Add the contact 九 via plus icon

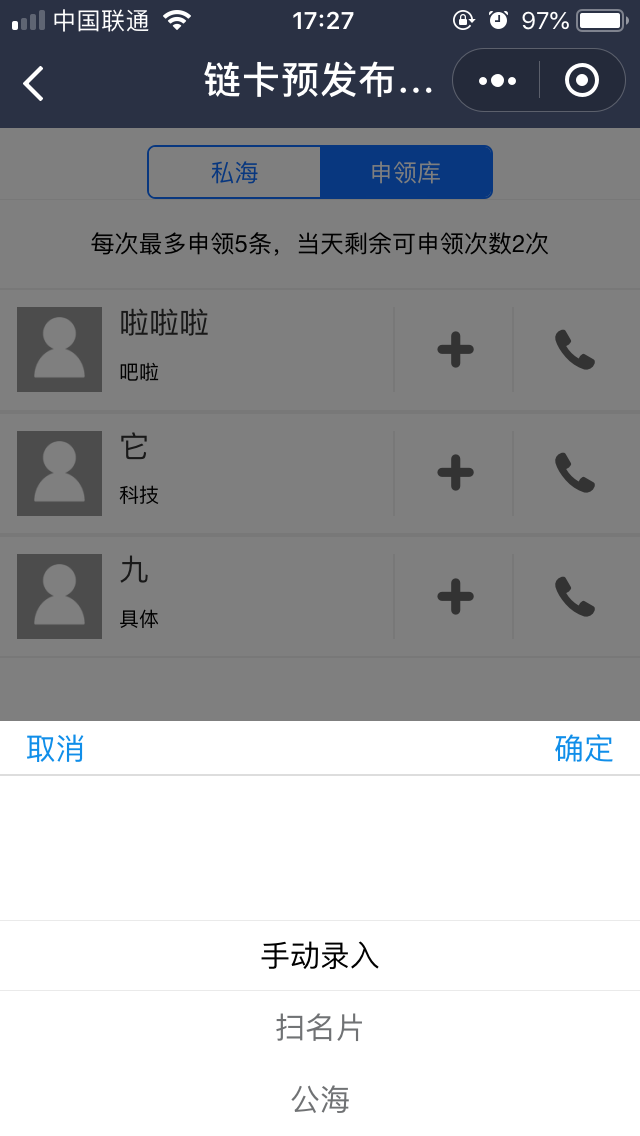coord(455,596)
